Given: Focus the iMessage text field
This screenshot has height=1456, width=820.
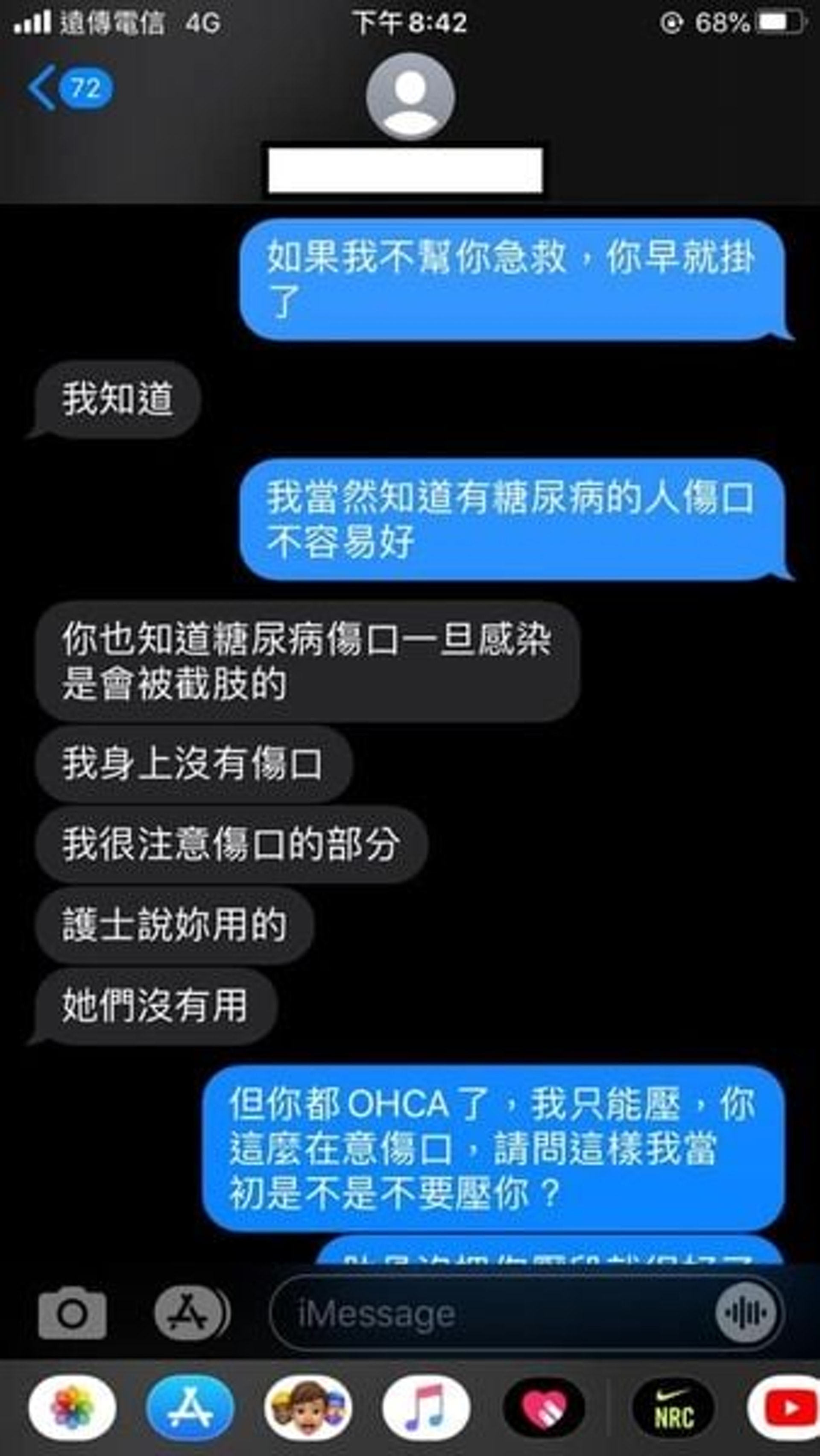Looking at the screenshot, I should point(486,1314).
